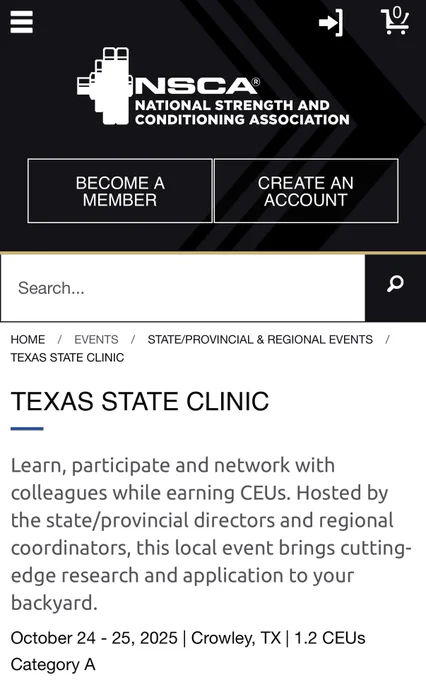Open the shopping cart

coord(395,20)
